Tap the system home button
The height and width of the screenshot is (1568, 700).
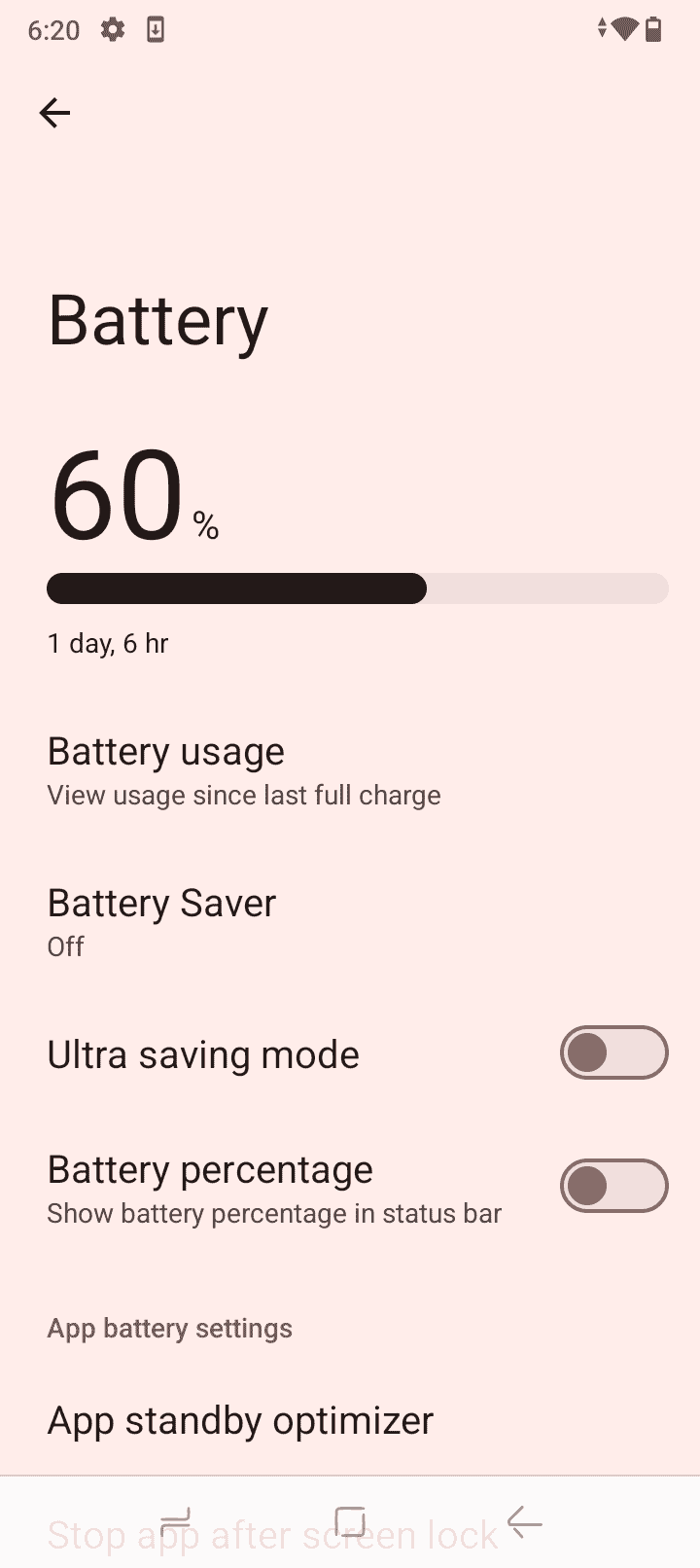click(350, 1521)
